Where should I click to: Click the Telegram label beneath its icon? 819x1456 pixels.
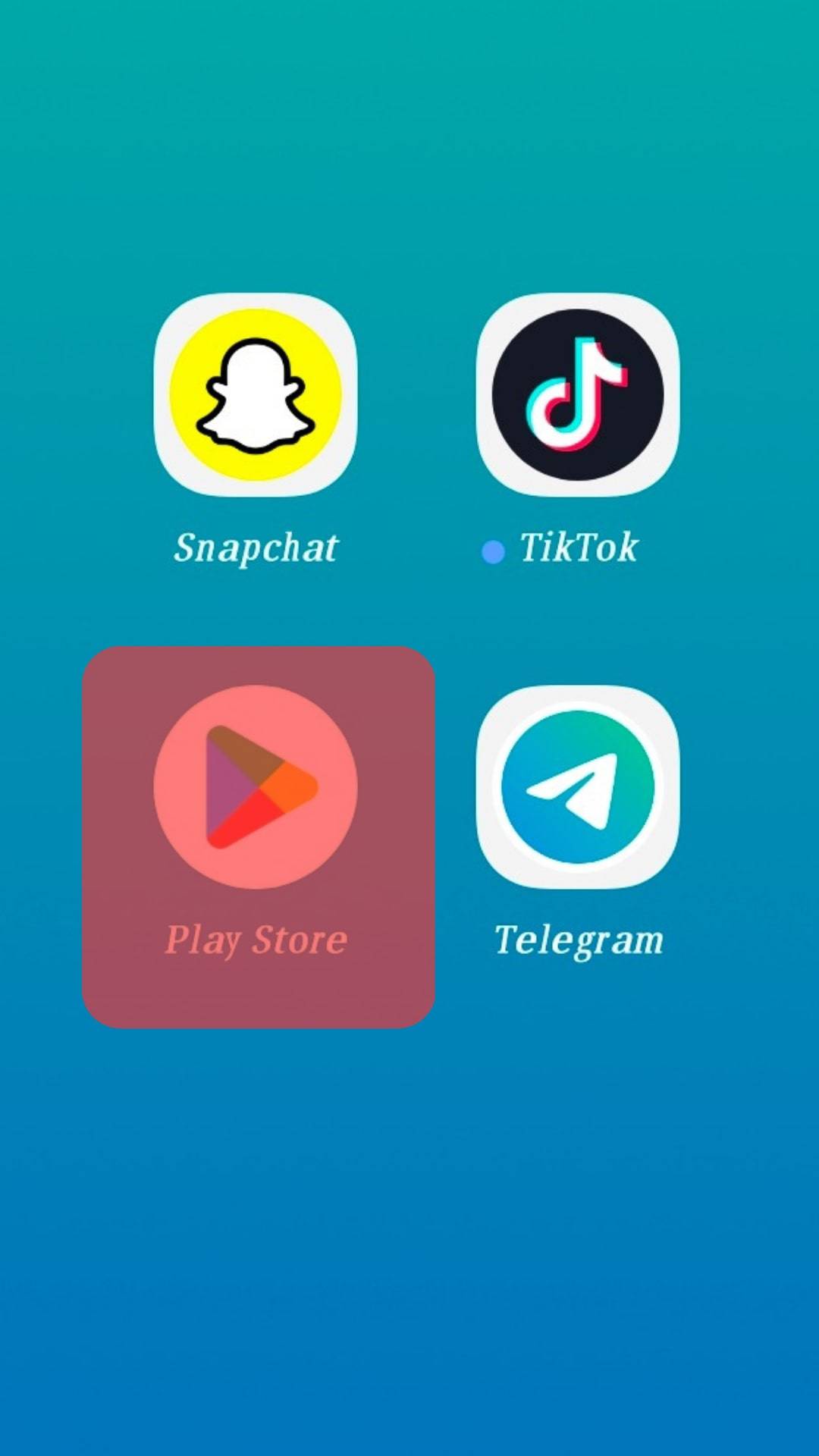click(579, 940)
